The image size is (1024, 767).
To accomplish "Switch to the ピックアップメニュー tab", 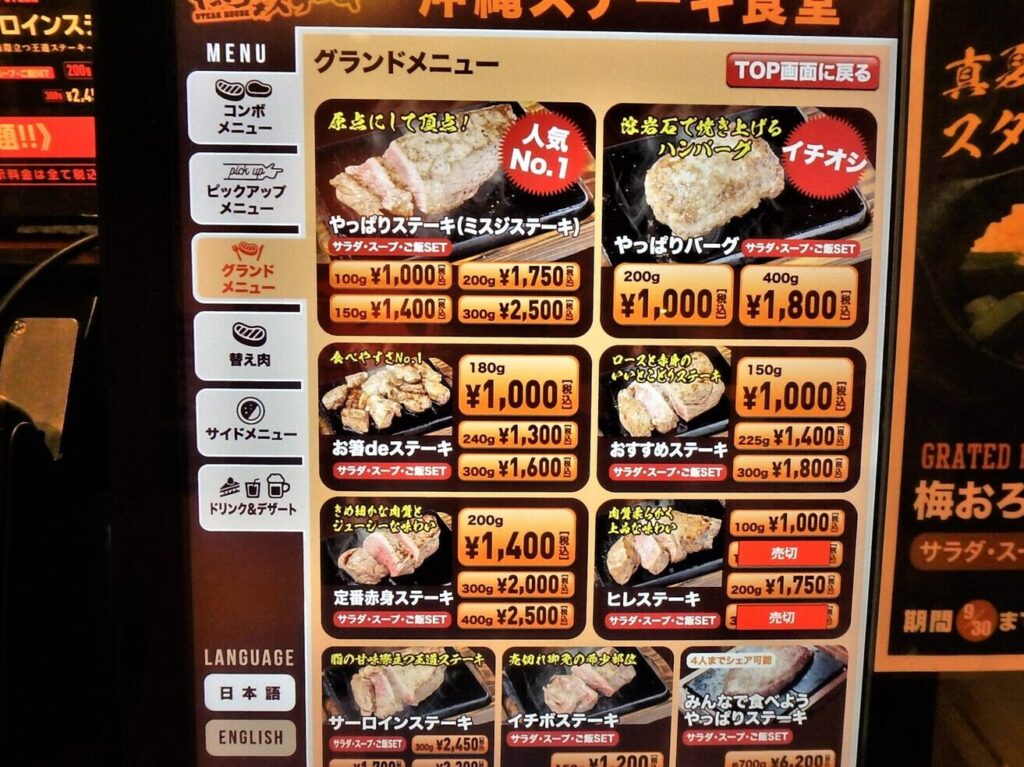I will (x=247, y=187).
